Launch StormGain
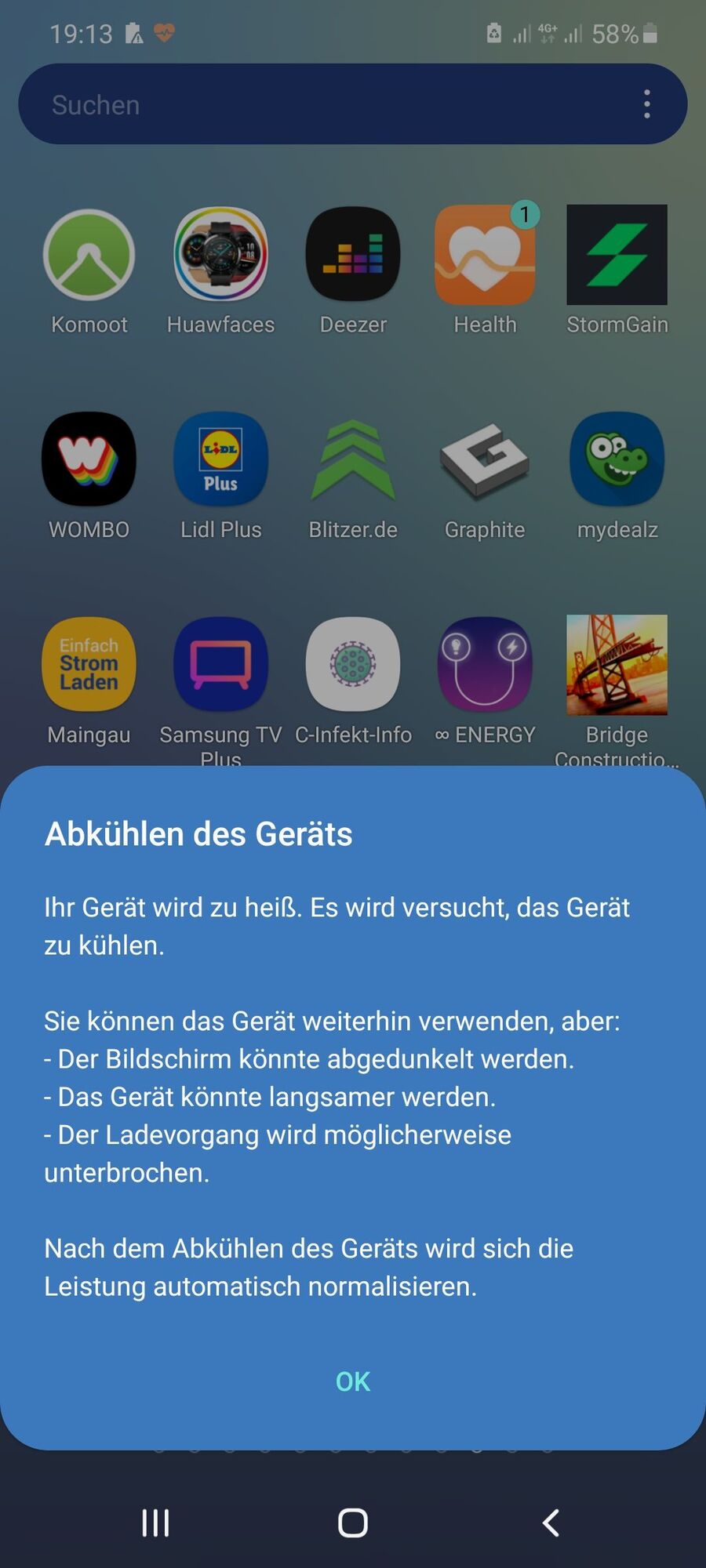Viewport: 706px width, 1568px height. click(x=617, y=256)
